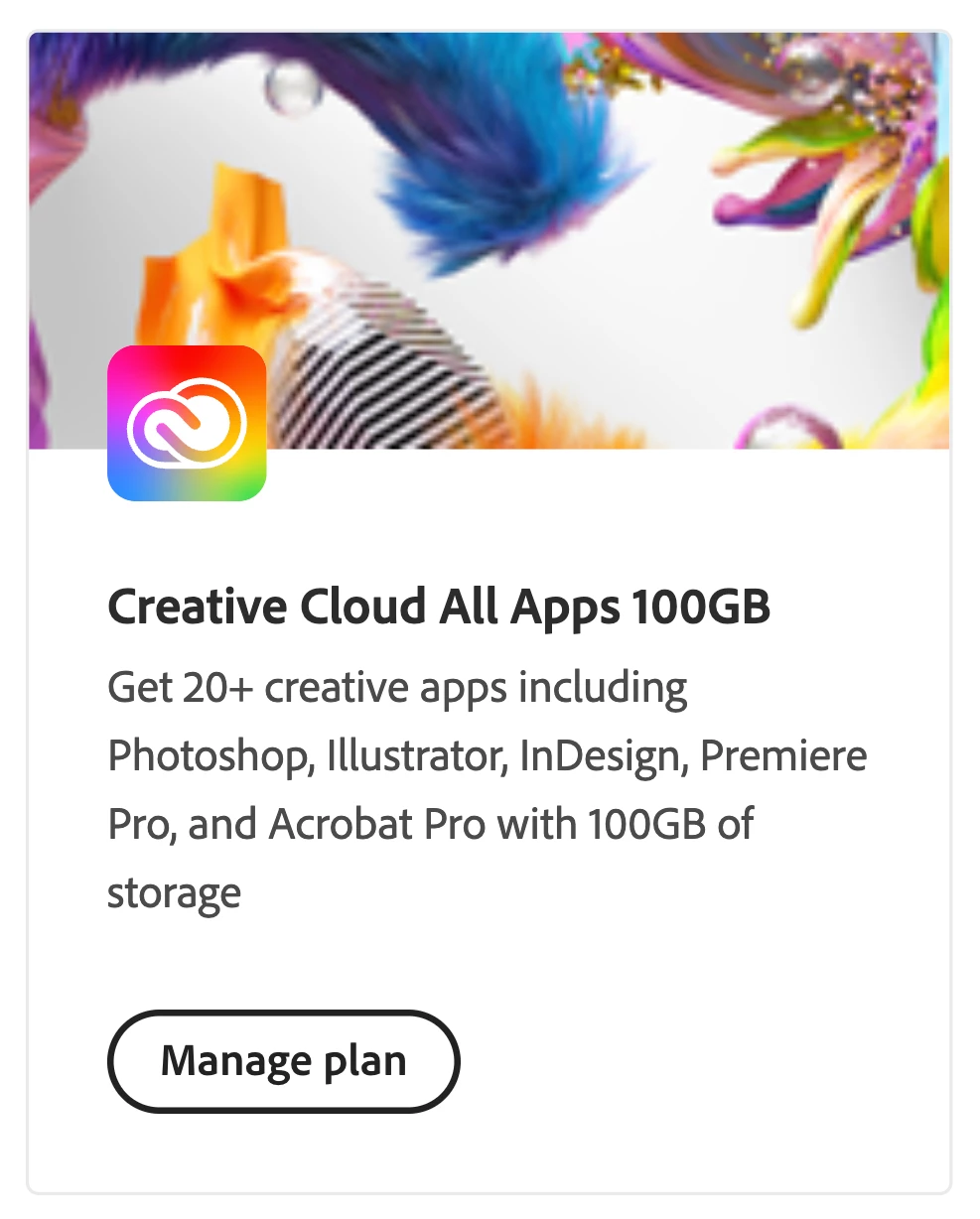The image size is (980, 1219).
Task: Tap the Manage plan button
Action: tap(283, 1060)
